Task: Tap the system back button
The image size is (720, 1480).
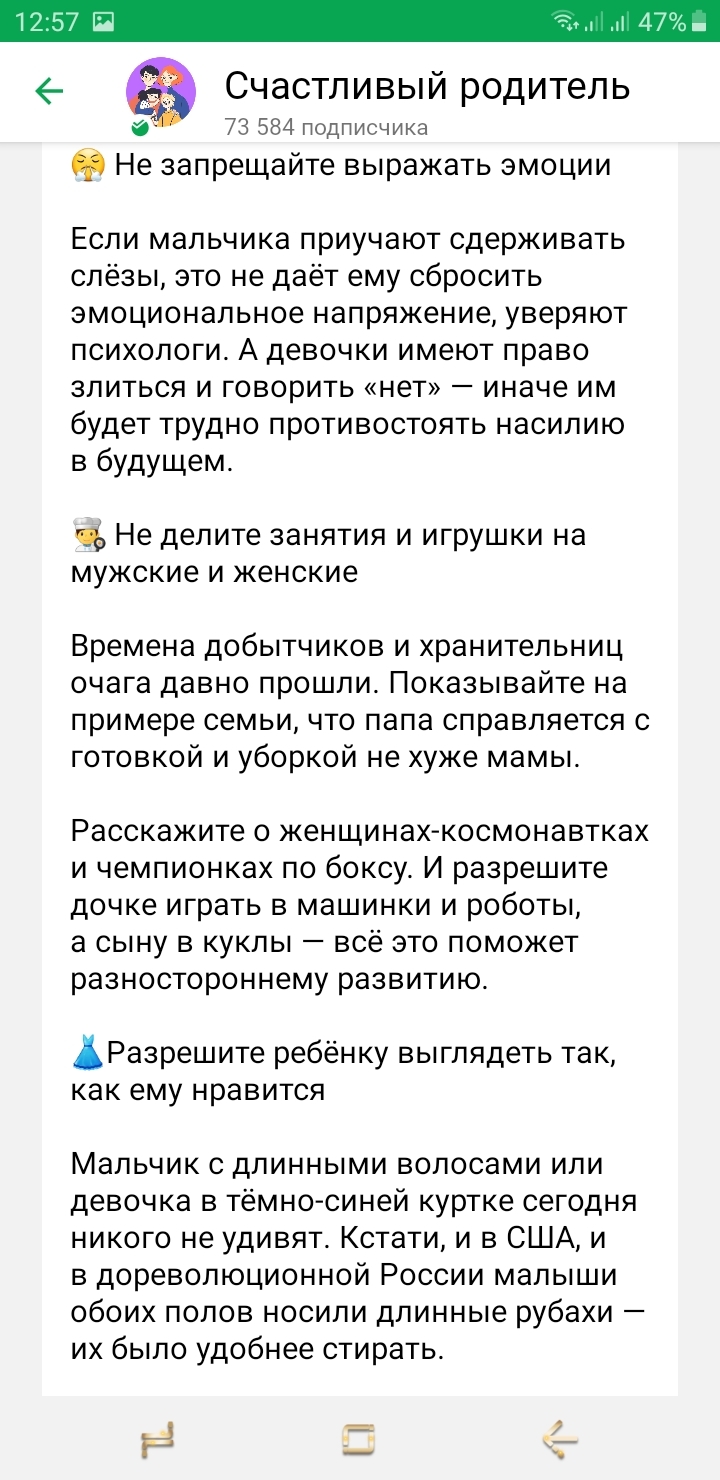Action: coord(560,1439)
